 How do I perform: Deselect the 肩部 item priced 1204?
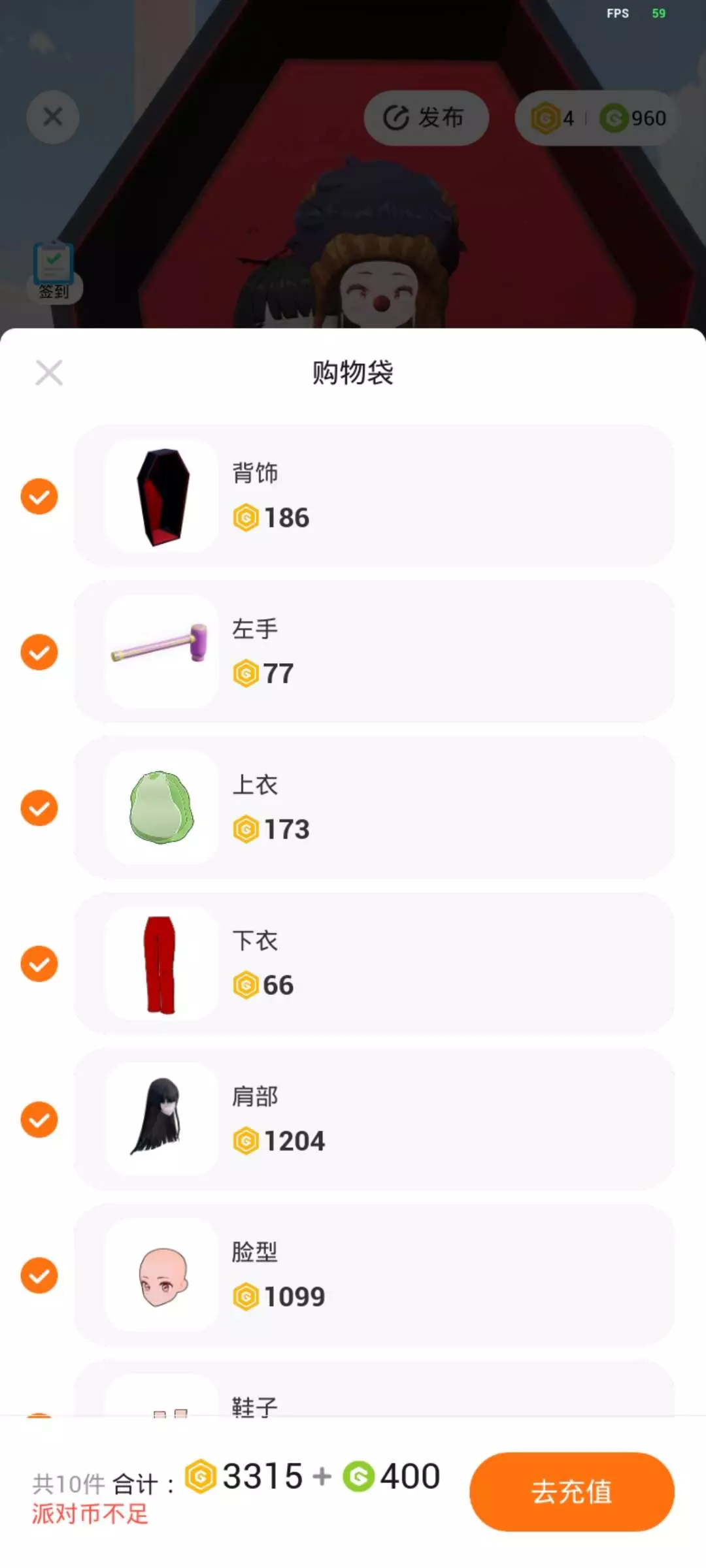(39, 1120)
